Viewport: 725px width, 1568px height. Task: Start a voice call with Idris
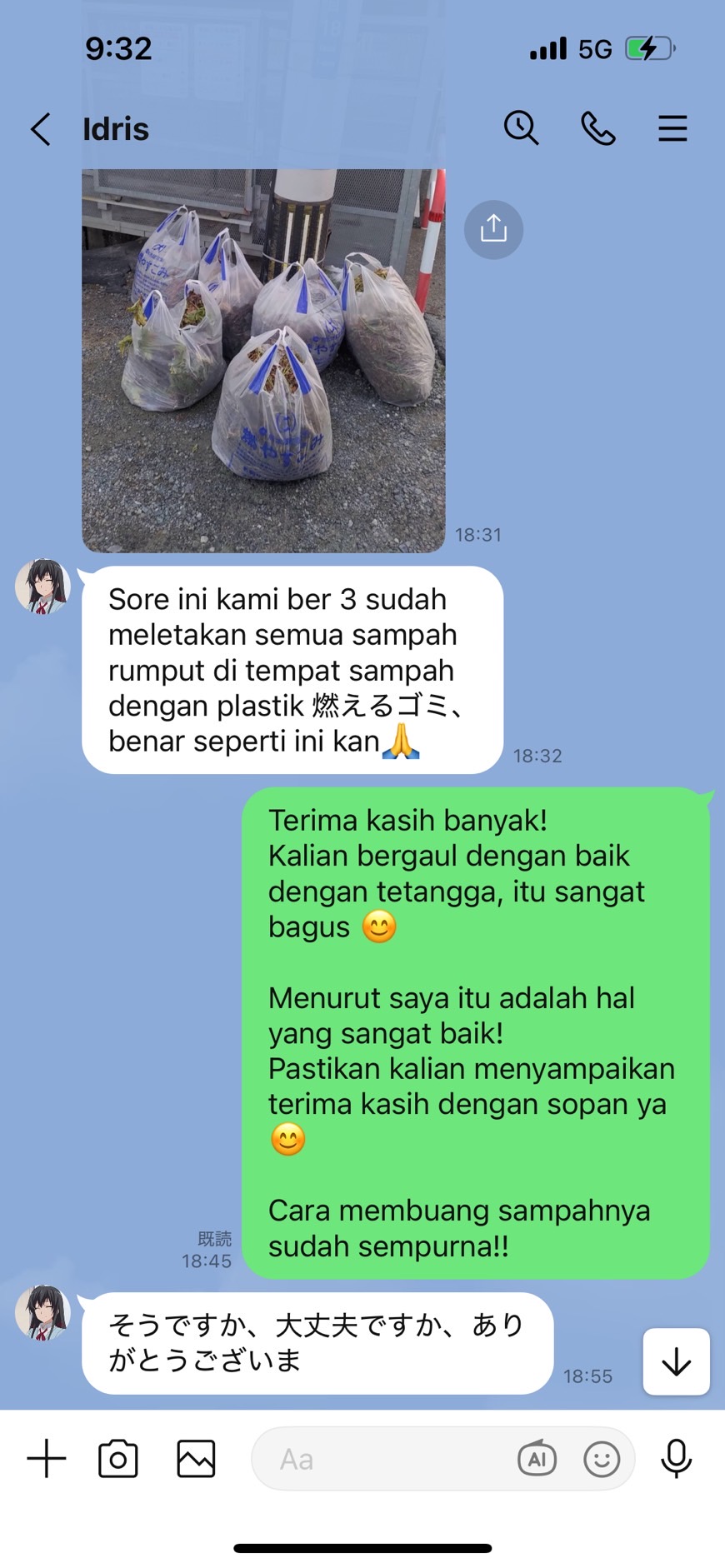(x=597, y=128)
